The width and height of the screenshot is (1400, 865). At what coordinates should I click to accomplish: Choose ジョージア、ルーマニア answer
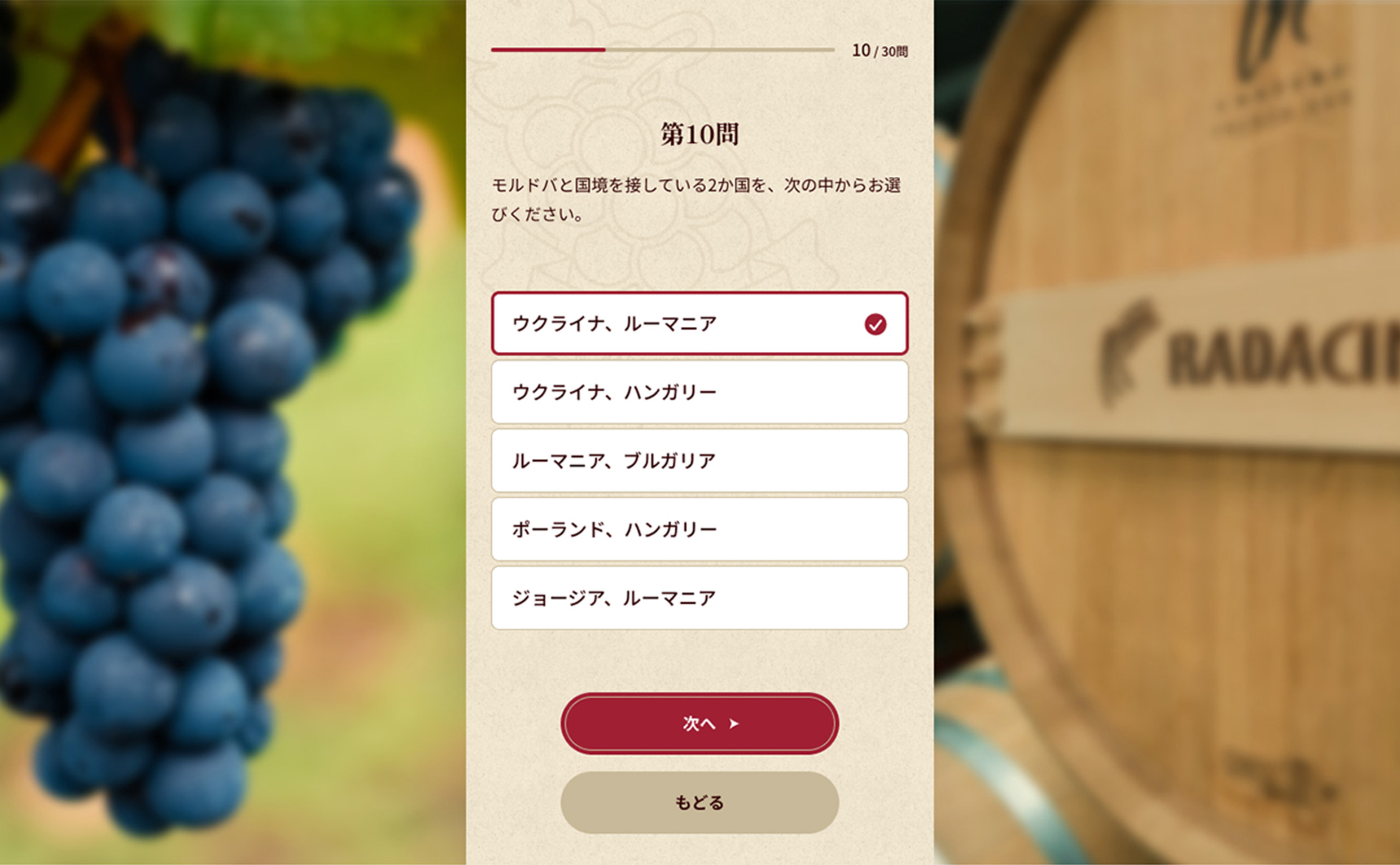(699, 598)
